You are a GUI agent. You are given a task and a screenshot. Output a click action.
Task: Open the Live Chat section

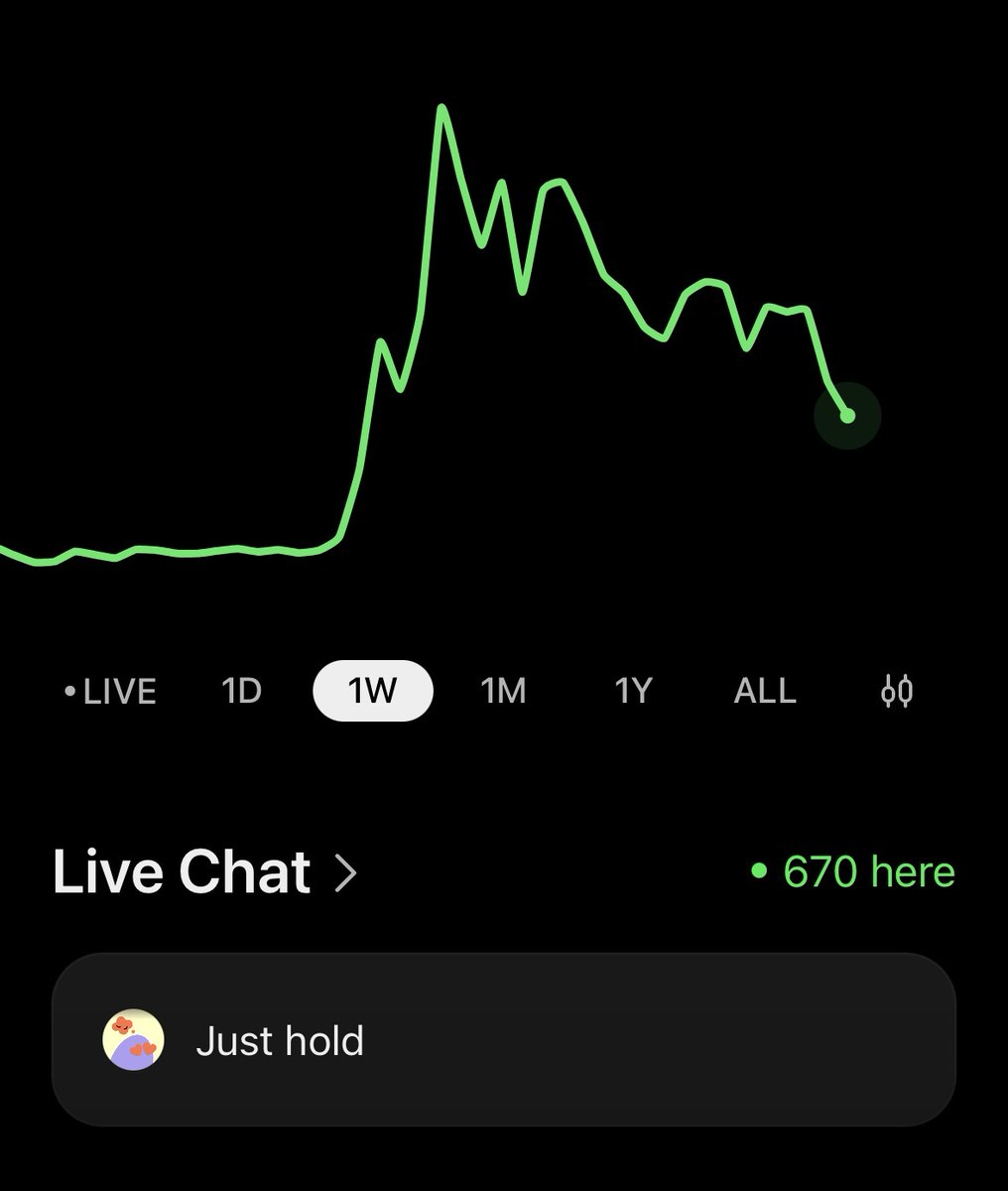(205, 872)
